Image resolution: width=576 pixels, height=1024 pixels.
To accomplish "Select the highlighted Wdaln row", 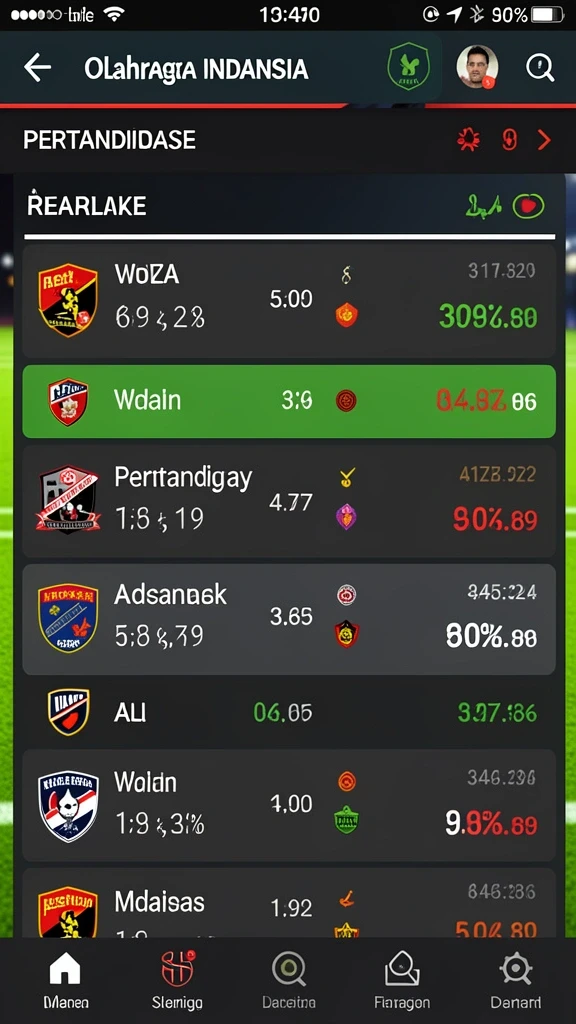I will coord(289,401).
